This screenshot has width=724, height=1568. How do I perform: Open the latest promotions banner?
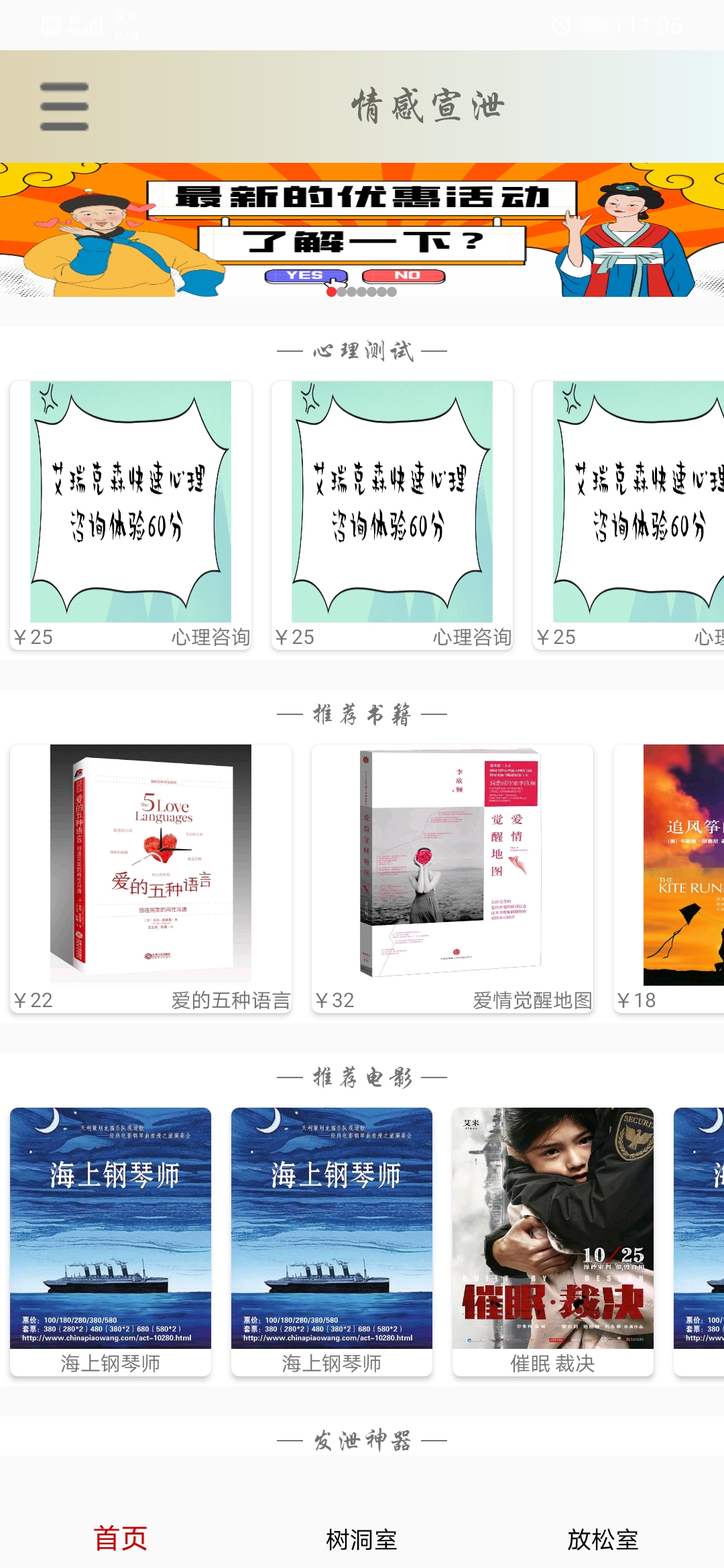(362, 229)
